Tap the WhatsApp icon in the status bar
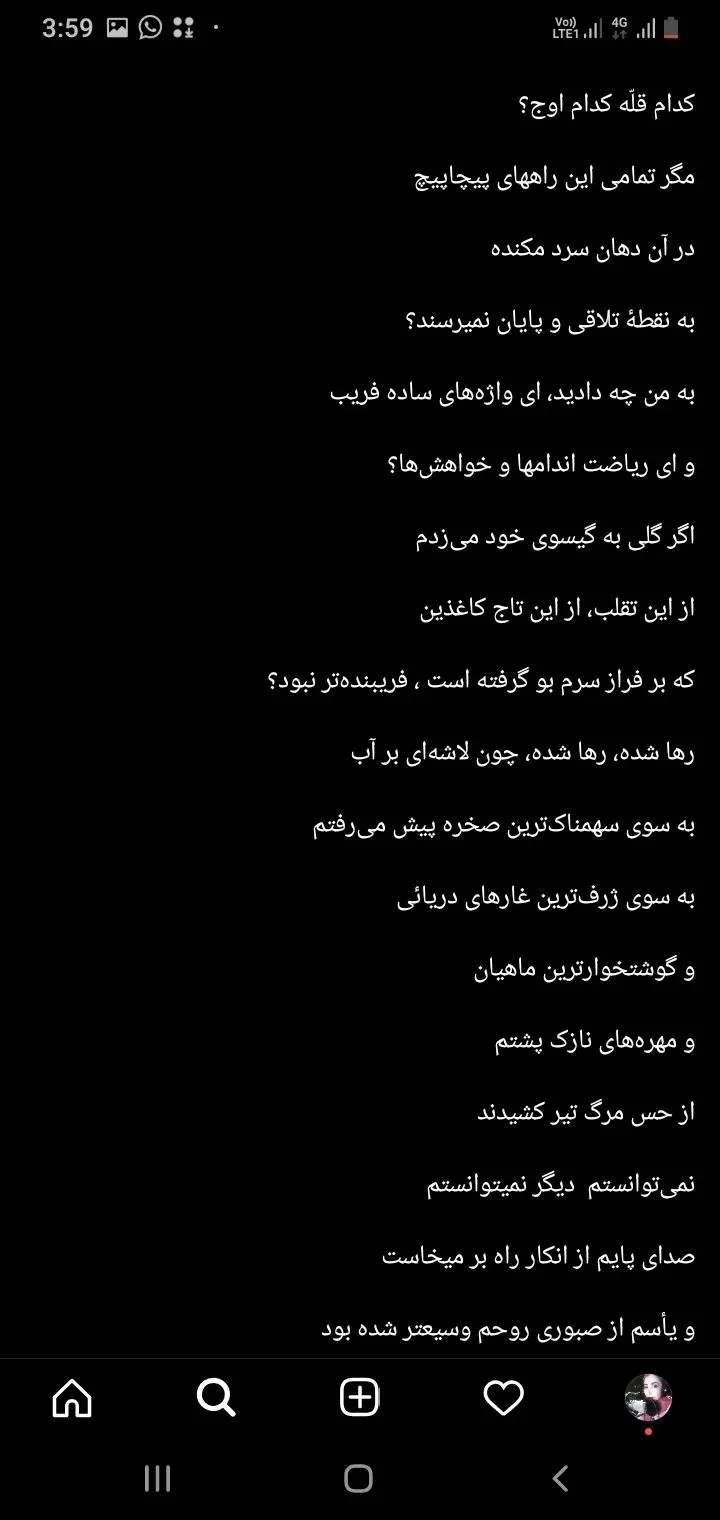The height and width of the screenshot is (1520, 720). coord(150,27)
